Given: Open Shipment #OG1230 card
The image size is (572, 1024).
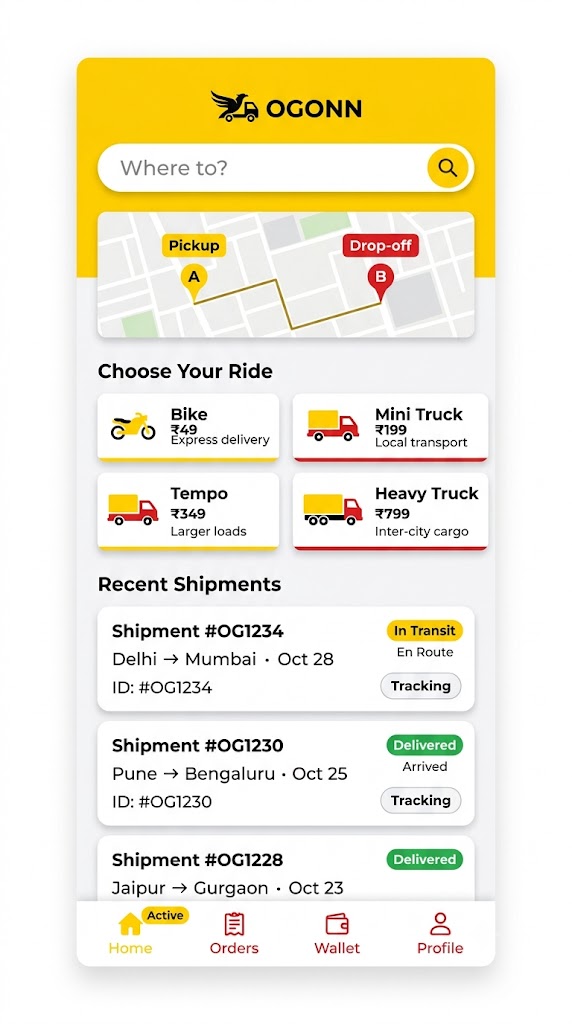Looking at the screenshot, I should point(285,773).
